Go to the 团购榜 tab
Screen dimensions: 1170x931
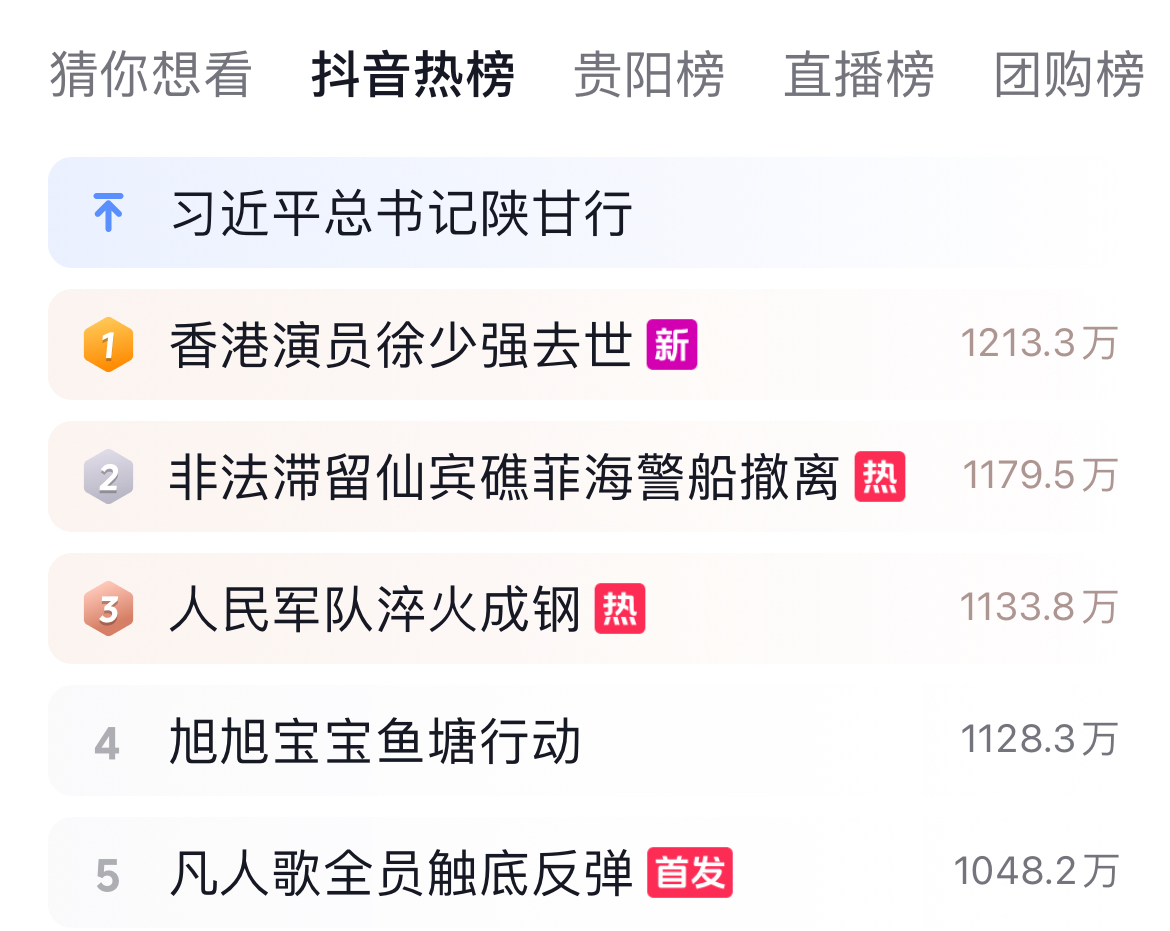(1069, 75)
